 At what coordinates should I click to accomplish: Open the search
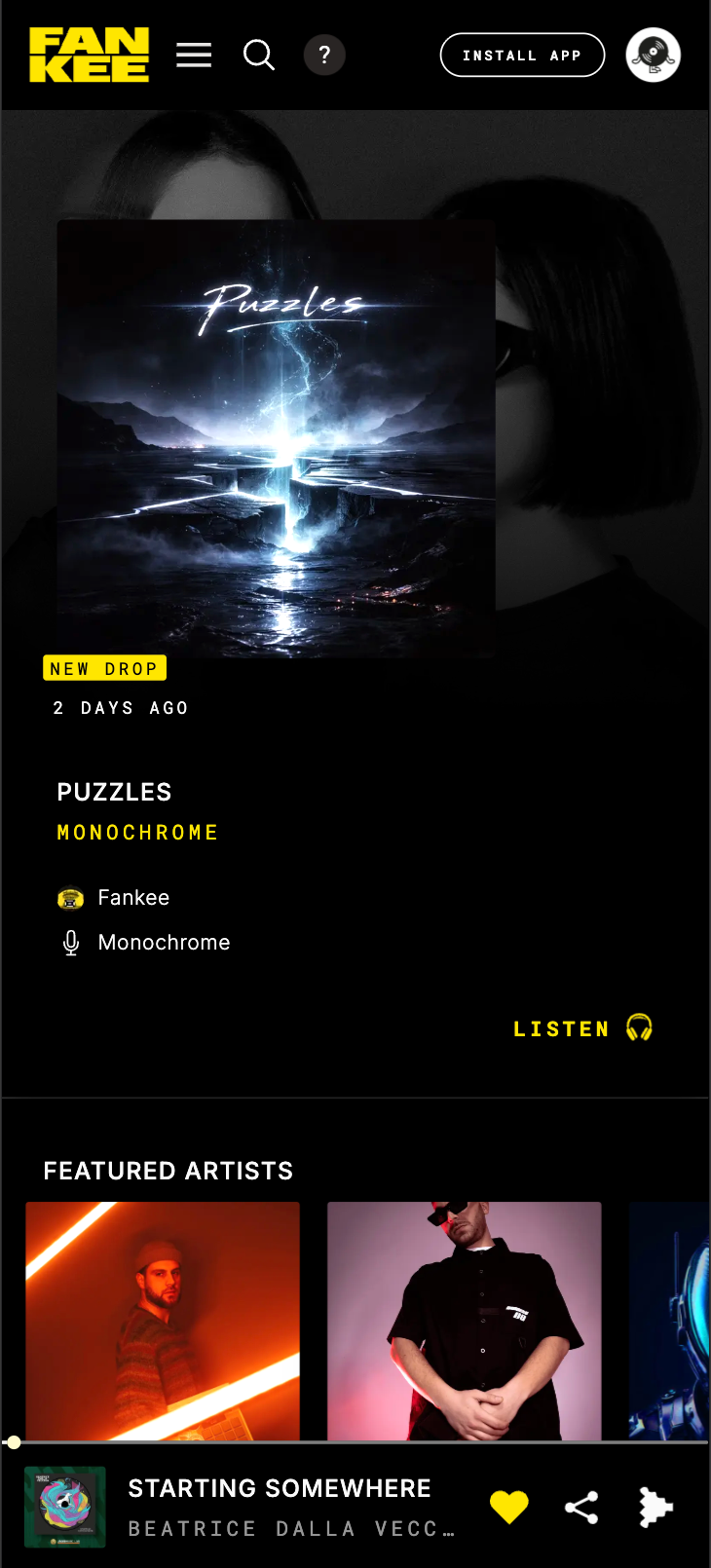(x=258, y=56)
